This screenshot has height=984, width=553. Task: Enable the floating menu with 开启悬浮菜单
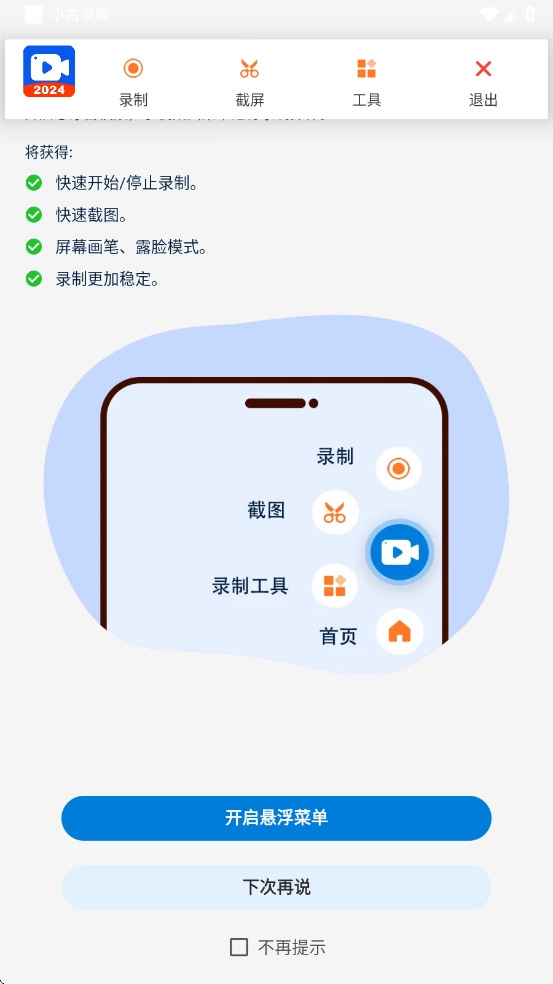coord(276,818)
